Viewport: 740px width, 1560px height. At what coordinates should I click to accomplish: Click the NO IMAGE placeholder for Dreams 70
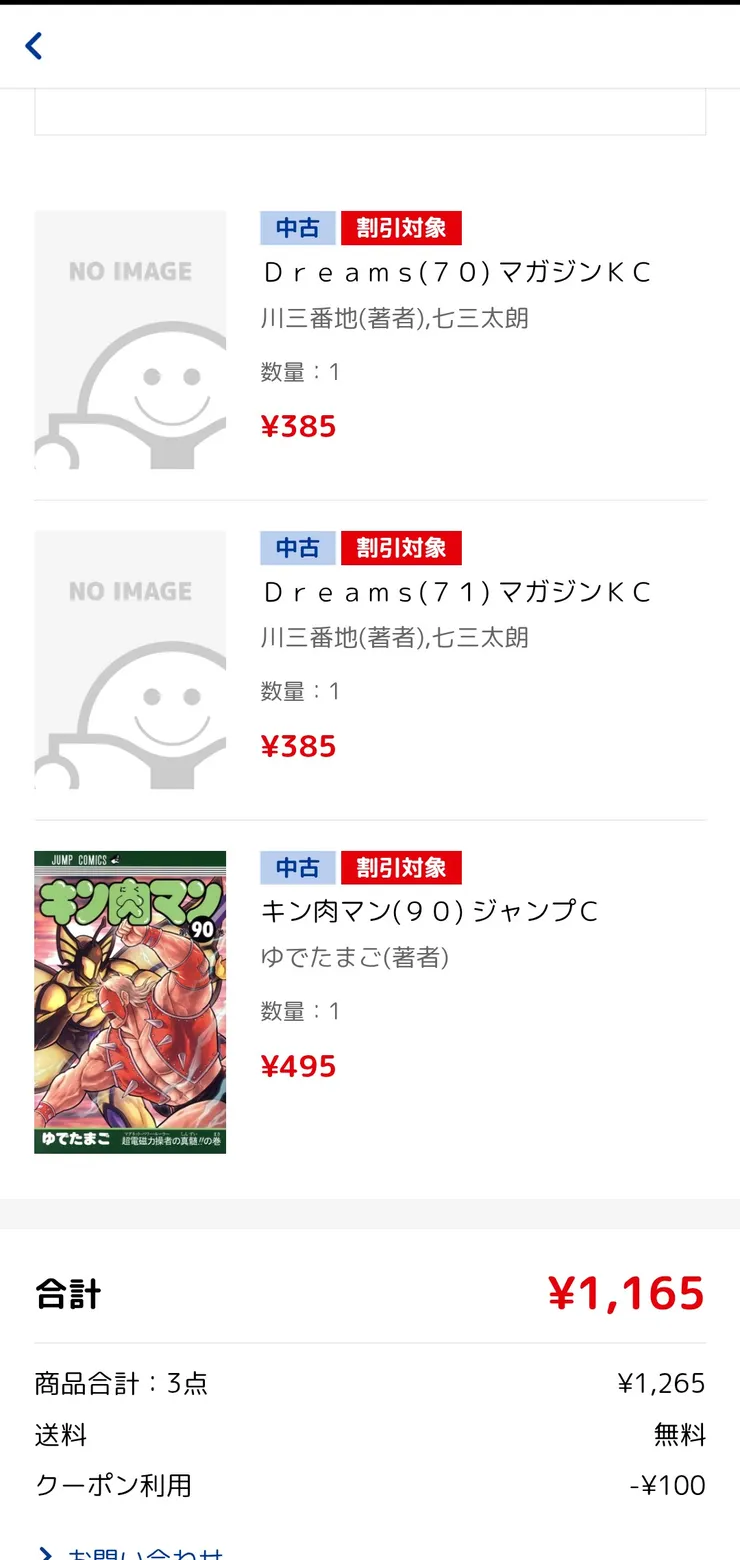coord(130,341)
